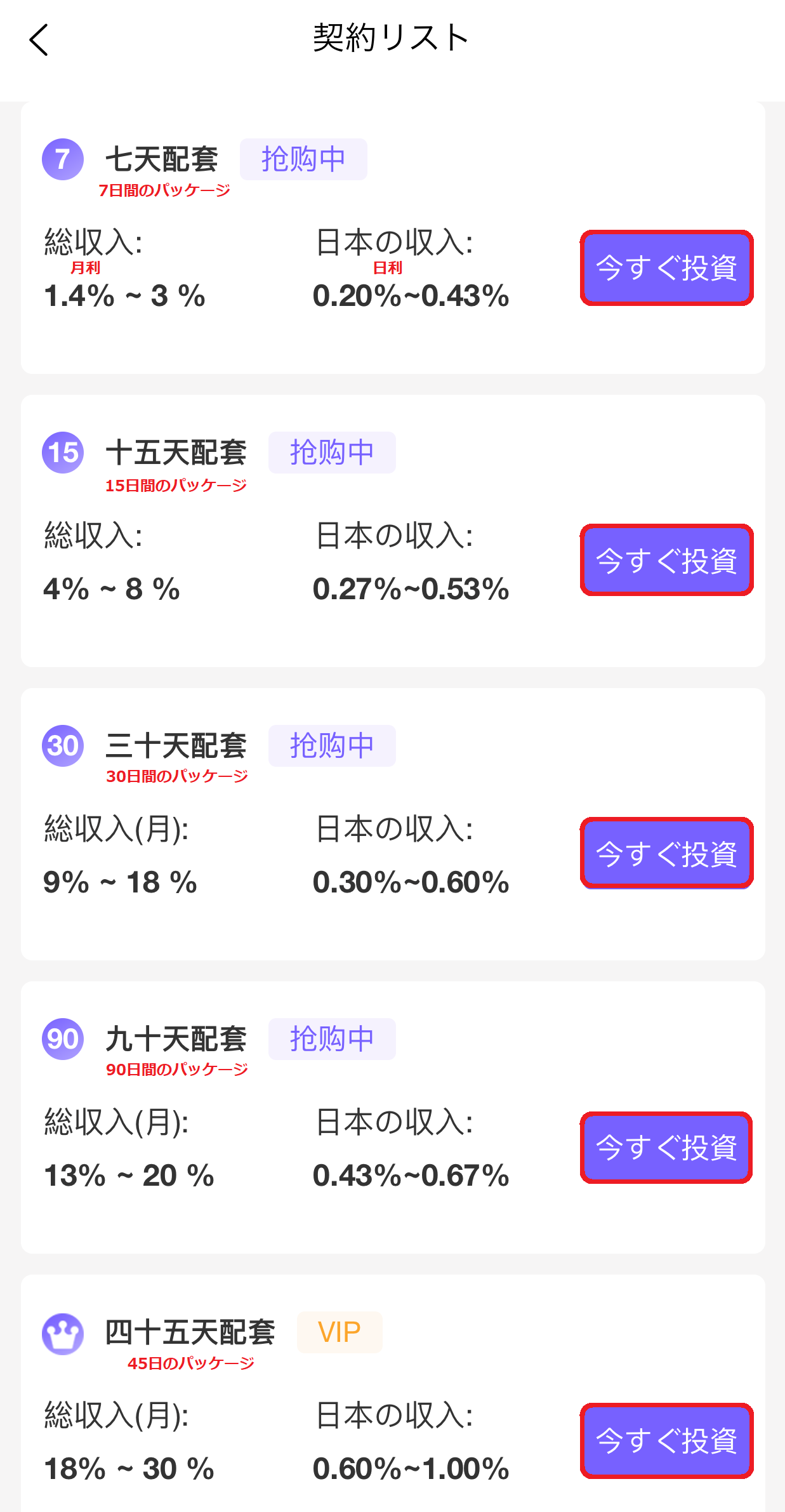
Task: Invest now in the 15-day package
Action: tap(667, 560)
